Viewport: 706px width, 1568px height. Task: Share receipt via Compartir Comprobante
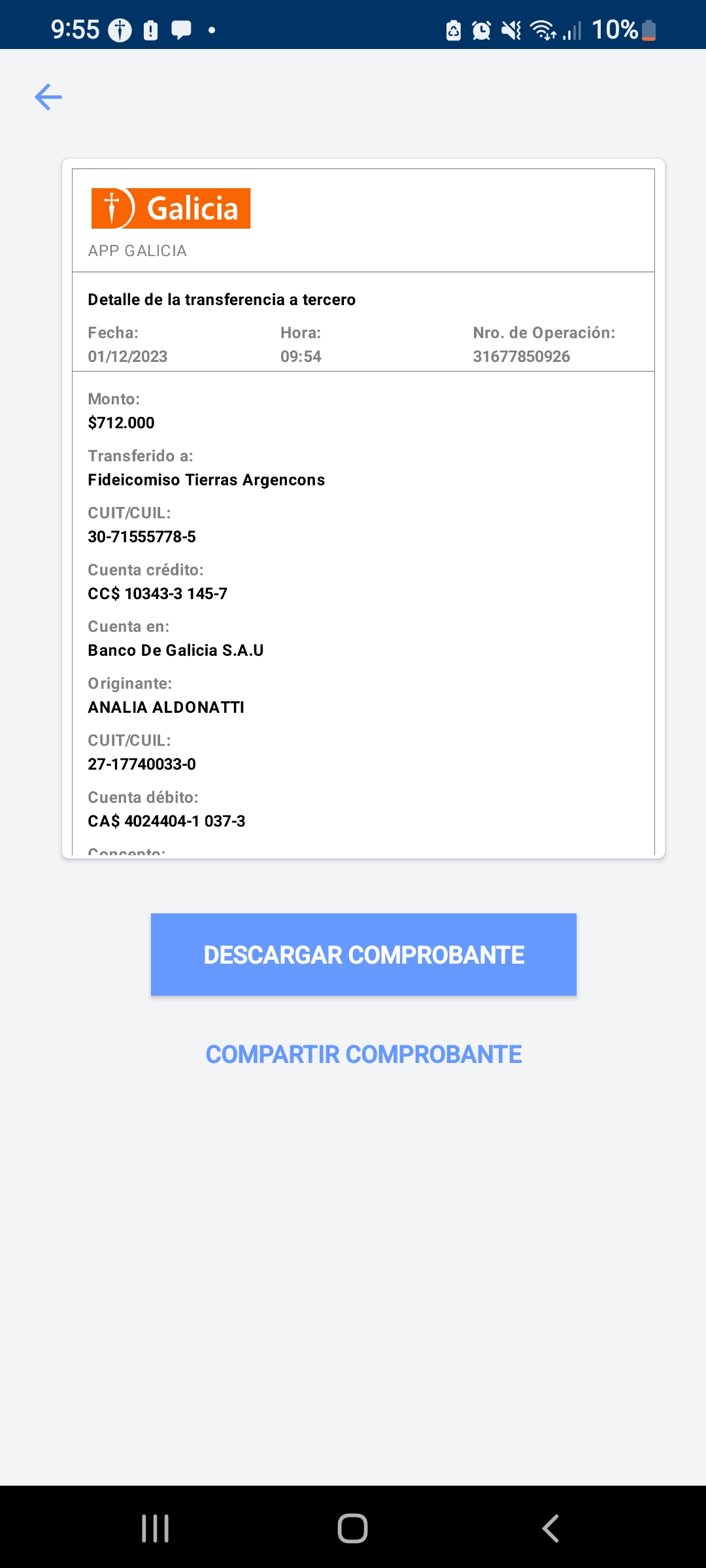pos(363,1054)
